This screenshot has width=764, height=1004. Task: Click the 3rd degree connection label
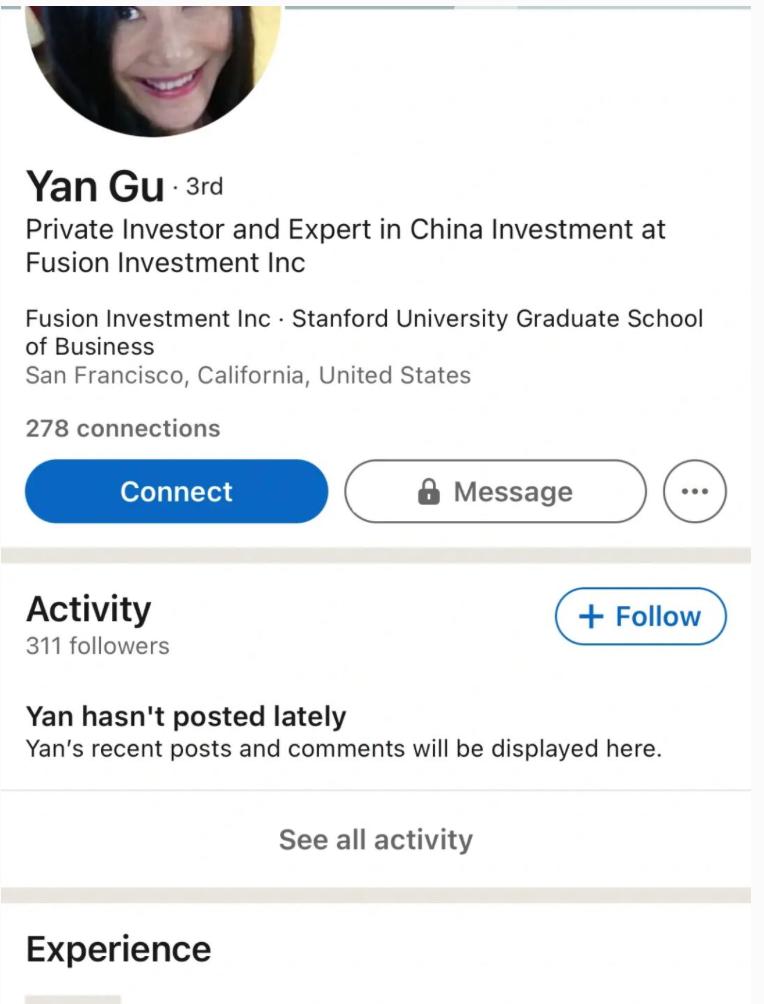click(202, 186)
